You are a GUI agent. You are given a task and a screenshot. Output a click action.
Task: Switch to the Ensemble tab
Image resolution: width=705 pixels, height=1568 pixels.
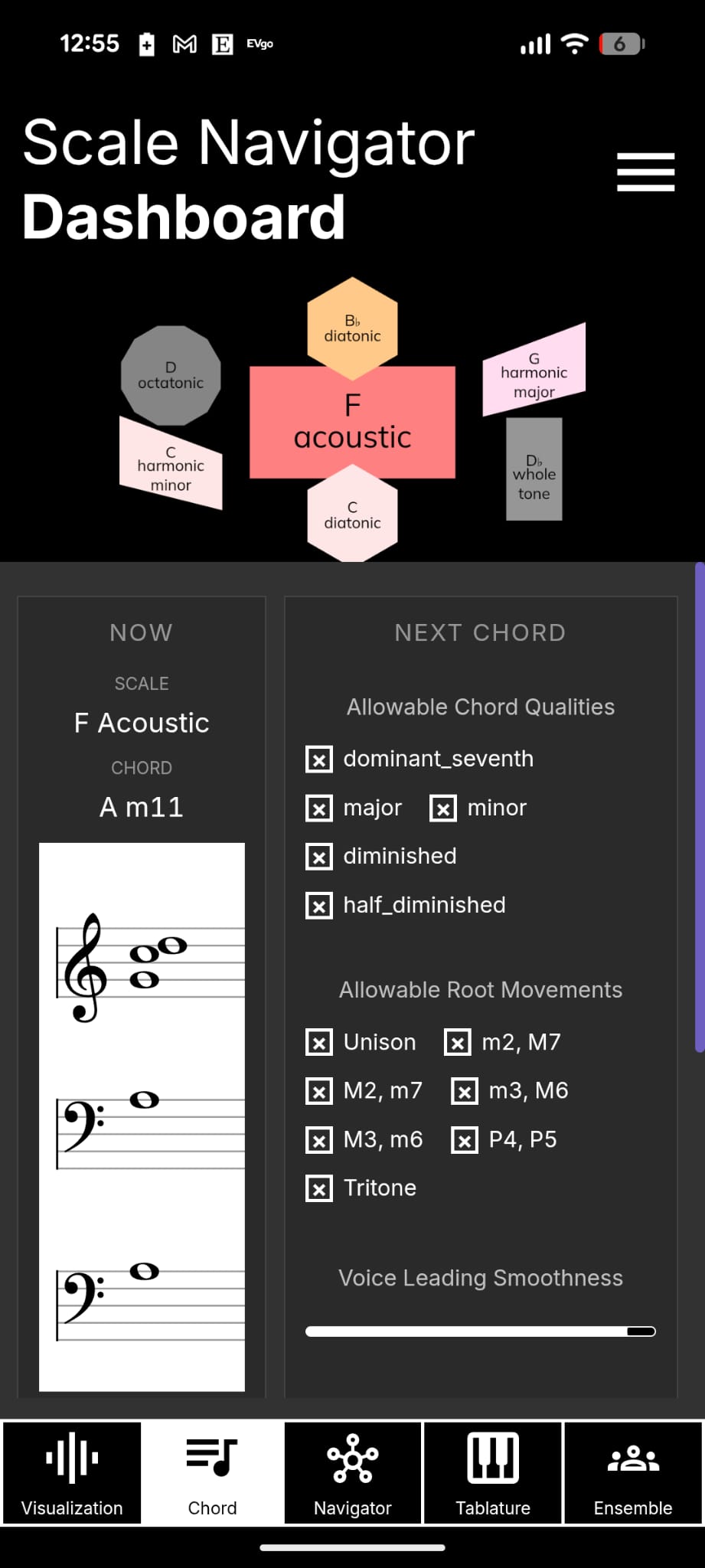632,1470
